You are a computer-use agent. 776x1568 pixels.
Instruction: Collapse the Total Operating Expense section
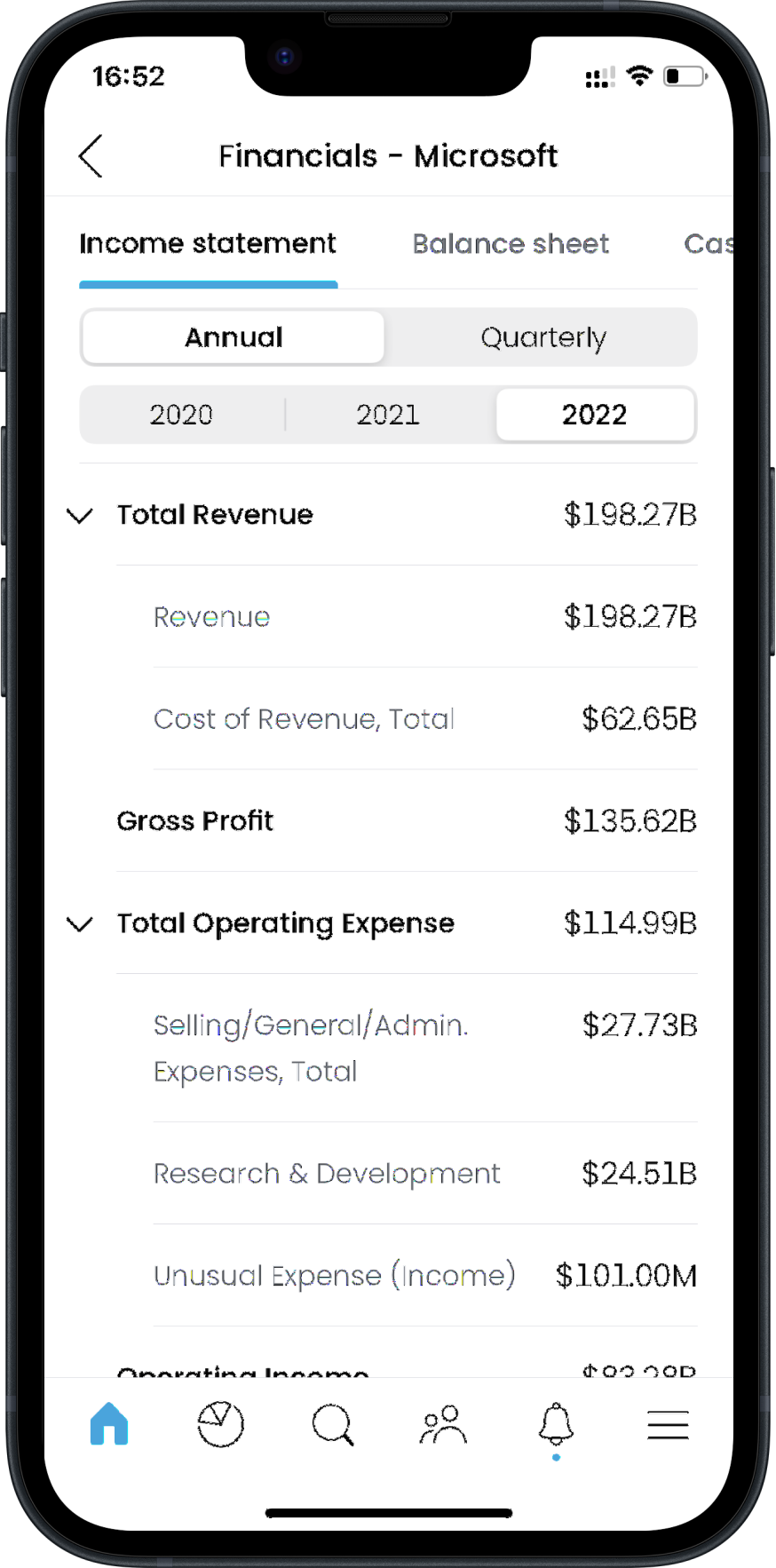click(x=80, y=924)
